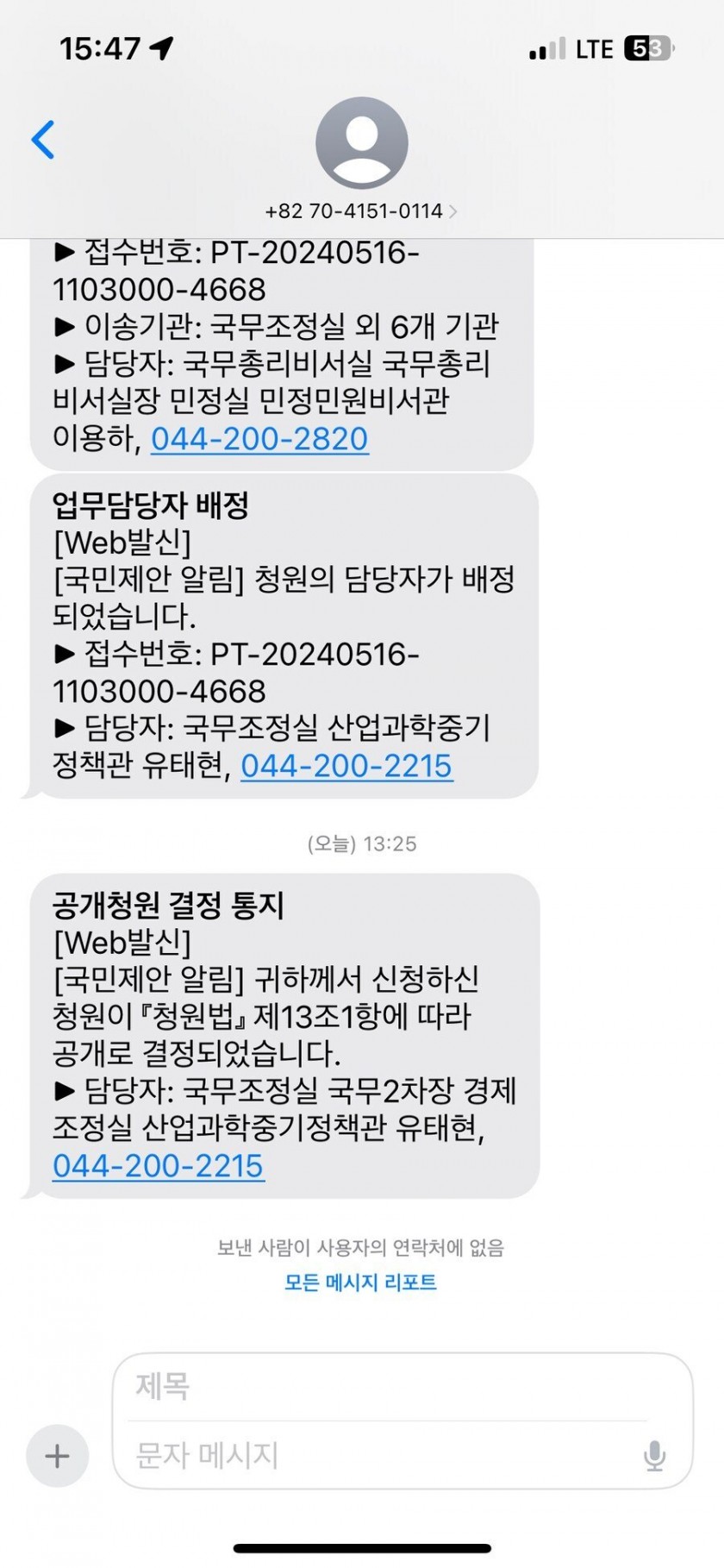Call the linked number 044-200-2820

(259, 439)
